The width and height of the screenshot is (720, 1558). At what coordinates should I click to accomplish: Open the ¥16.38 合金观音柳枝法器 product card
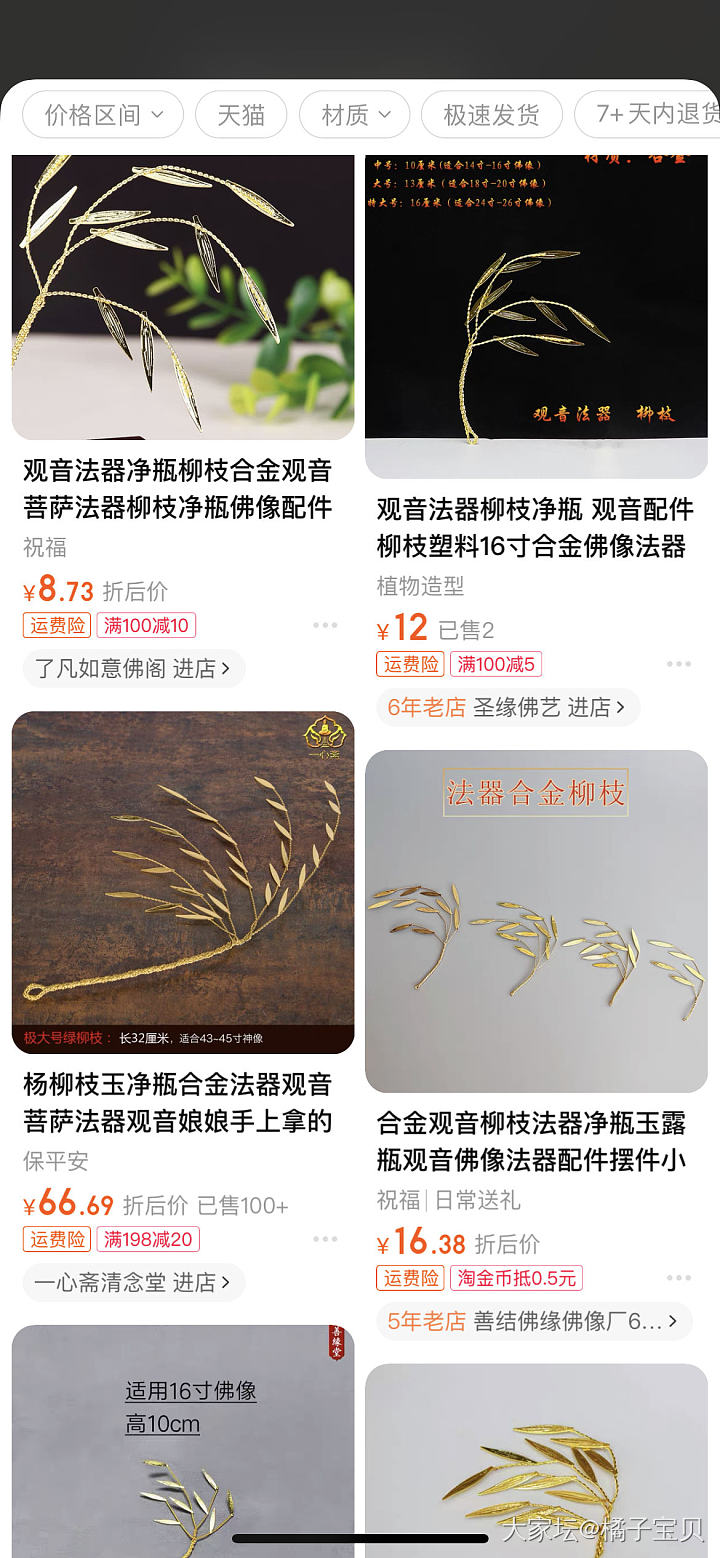(x=536, y=920)
